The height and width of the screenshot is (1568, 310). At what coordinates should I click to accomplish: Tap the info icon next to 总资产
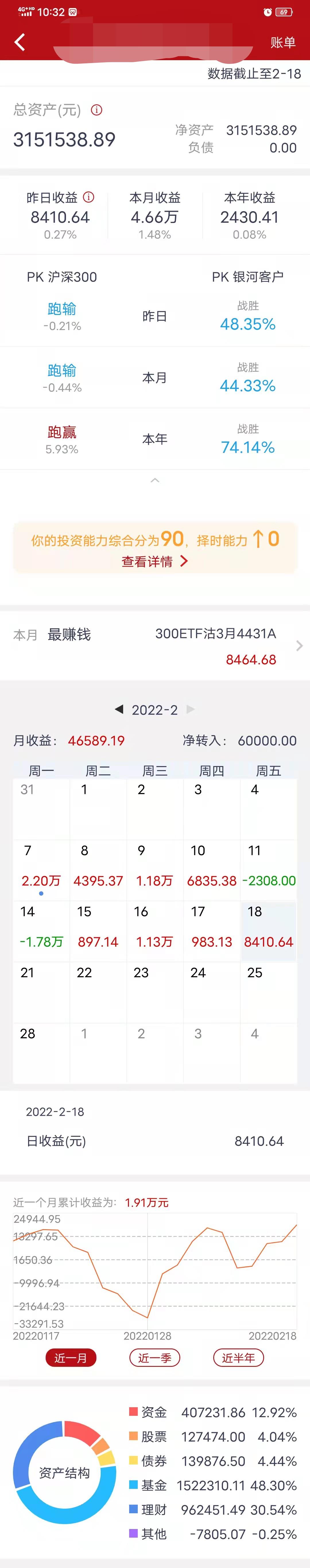(96, 109)
